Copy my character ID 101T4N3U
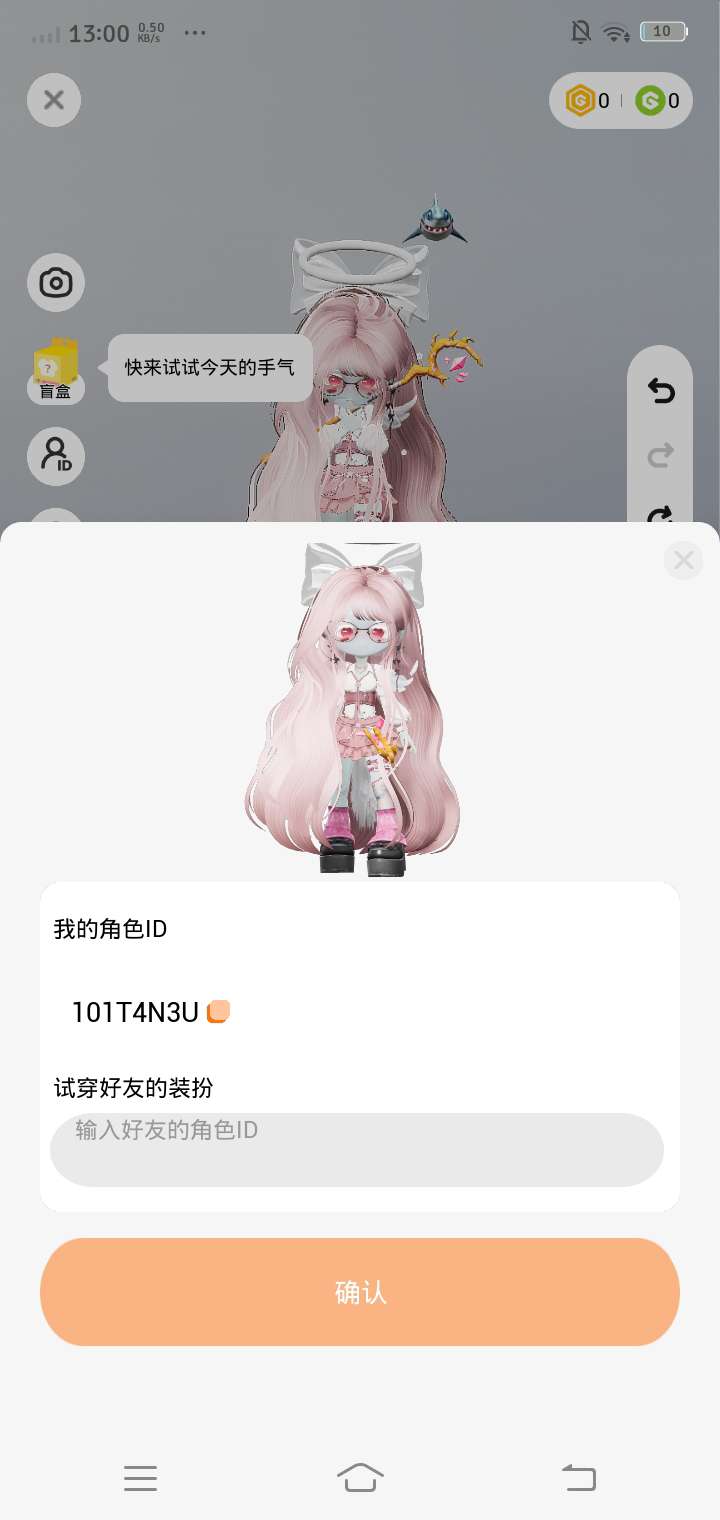The width and height of the screenshot is (720, 1520). coord(219,1012)
